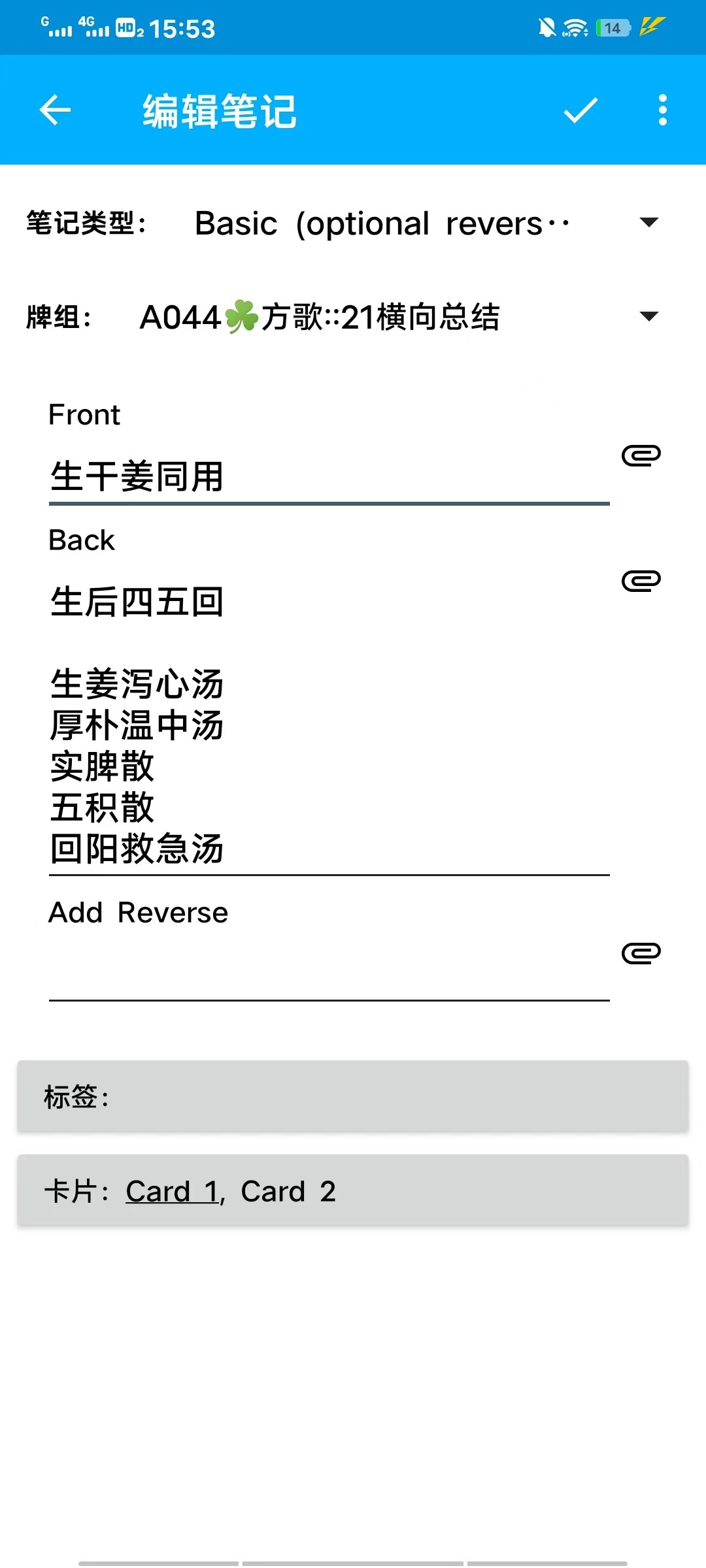Open the three-dot overflow menu

coord(662,110)
